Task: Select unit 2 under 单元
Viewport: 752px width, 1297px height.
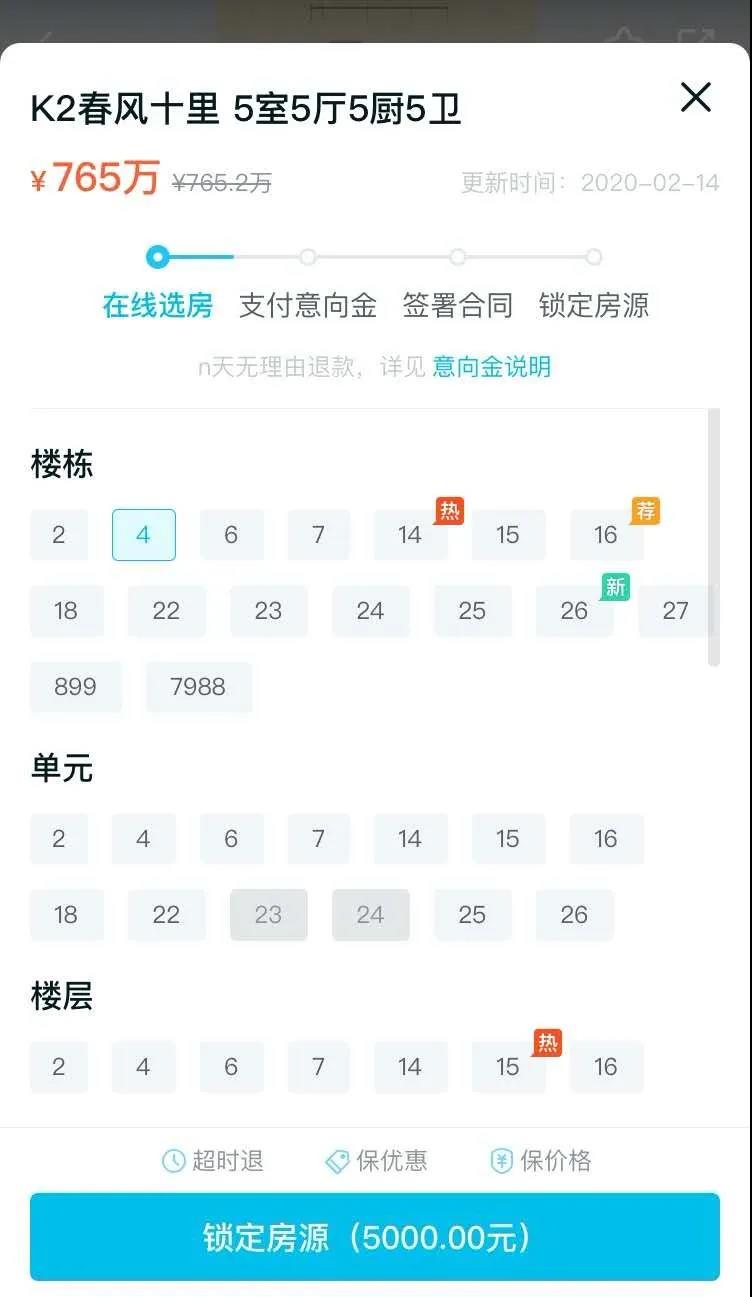Action: [x=59, y=839]
